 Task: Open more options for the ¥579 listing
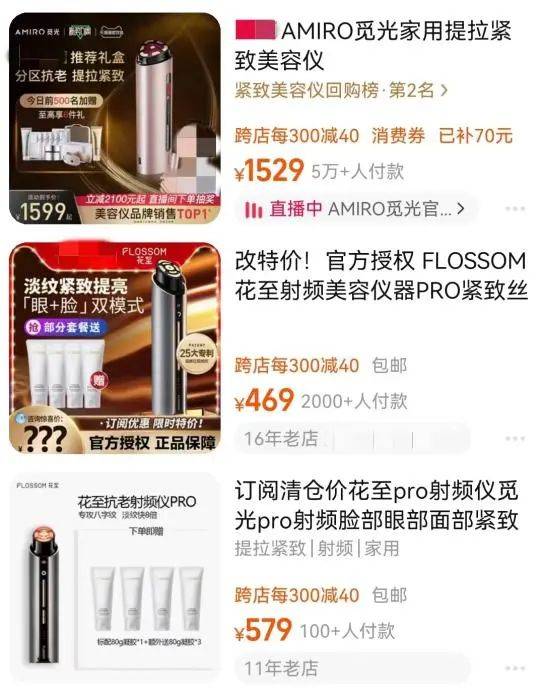(515, 668)
